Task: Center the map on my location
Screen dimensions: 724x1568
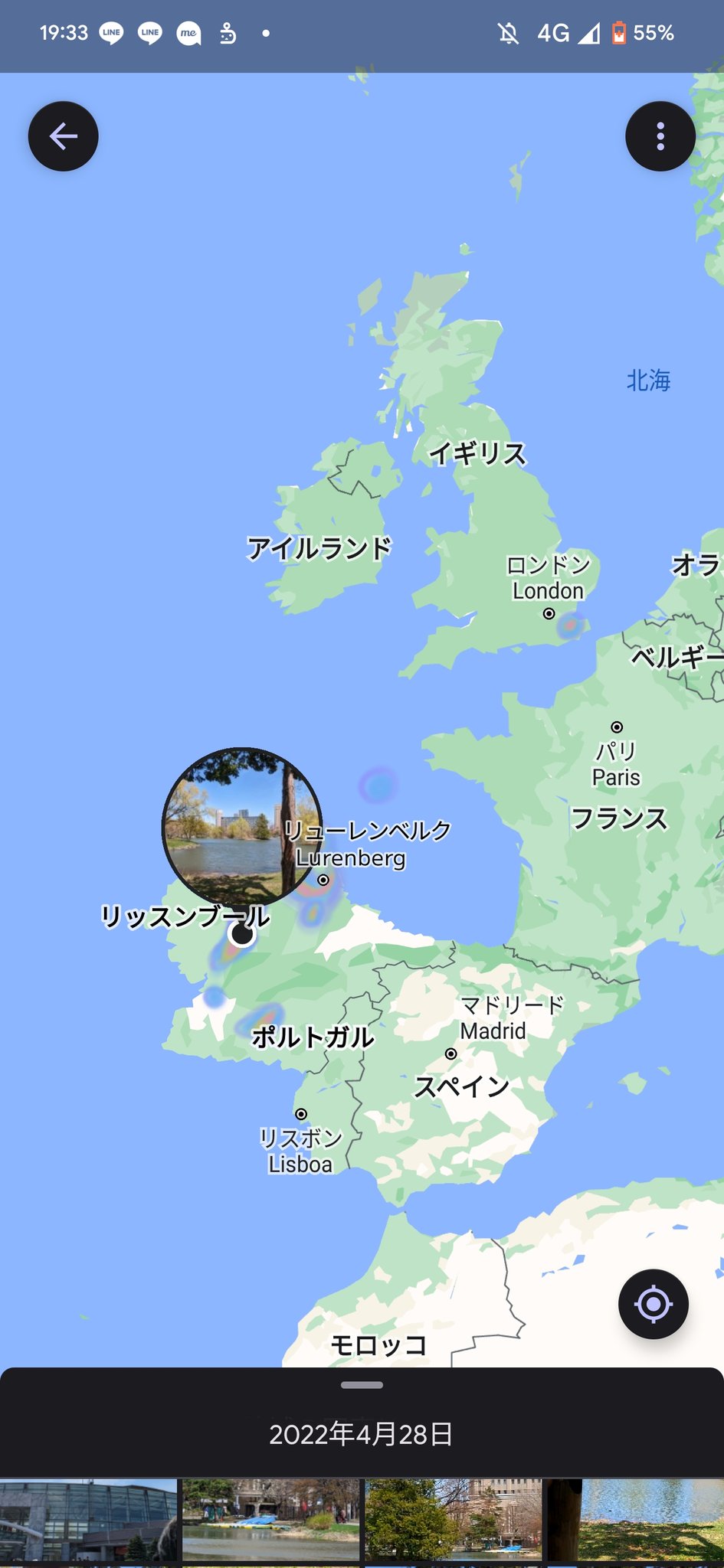Action: tap(653, 1304)
